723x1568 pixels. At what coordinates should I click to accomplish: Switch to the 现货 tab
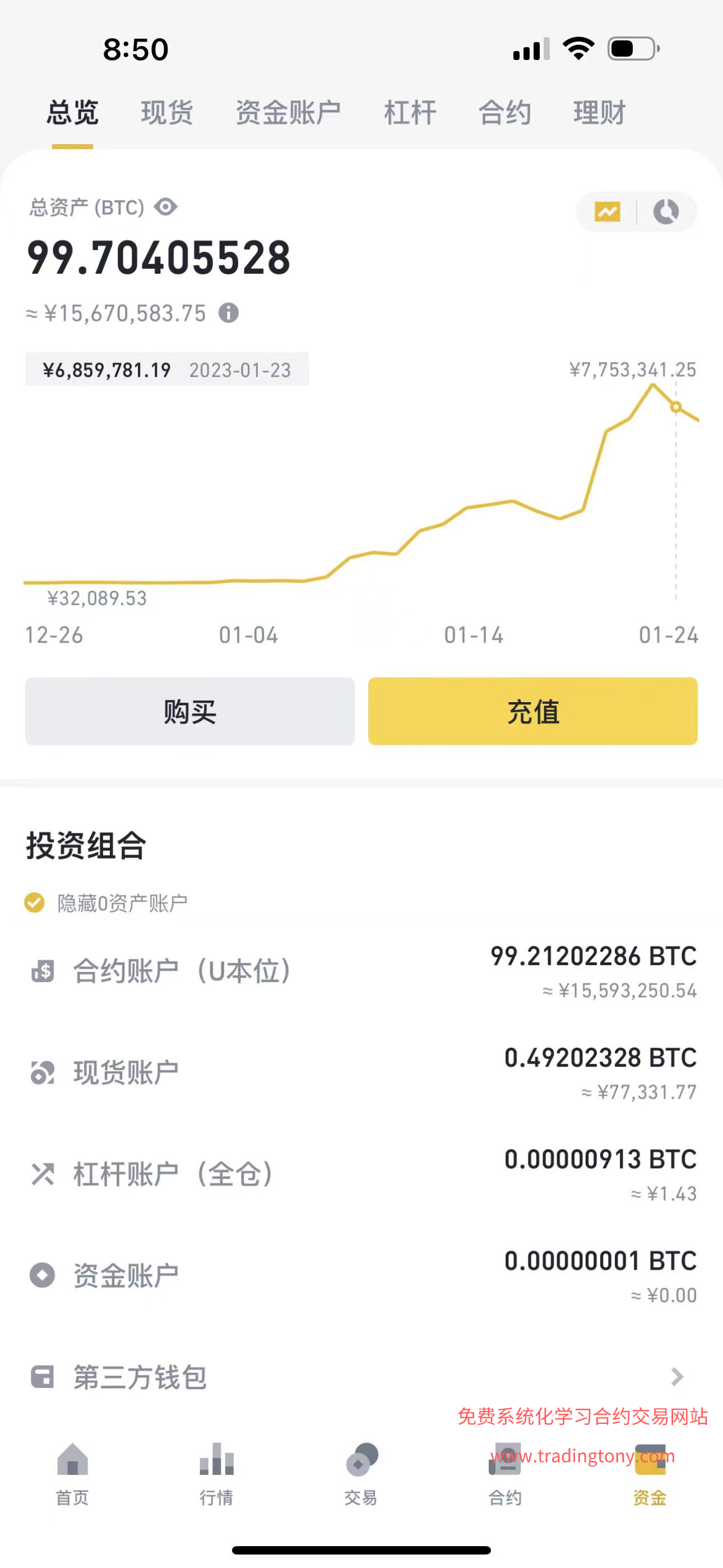click(x=168, y=113)
